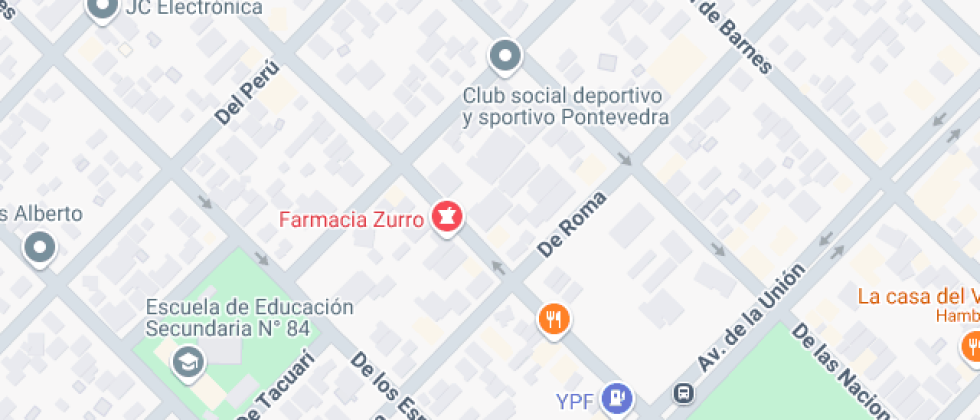Select the Farmacia Zurro pharmacy marker
The image size is (980, 420).
[x=447, y=217]
